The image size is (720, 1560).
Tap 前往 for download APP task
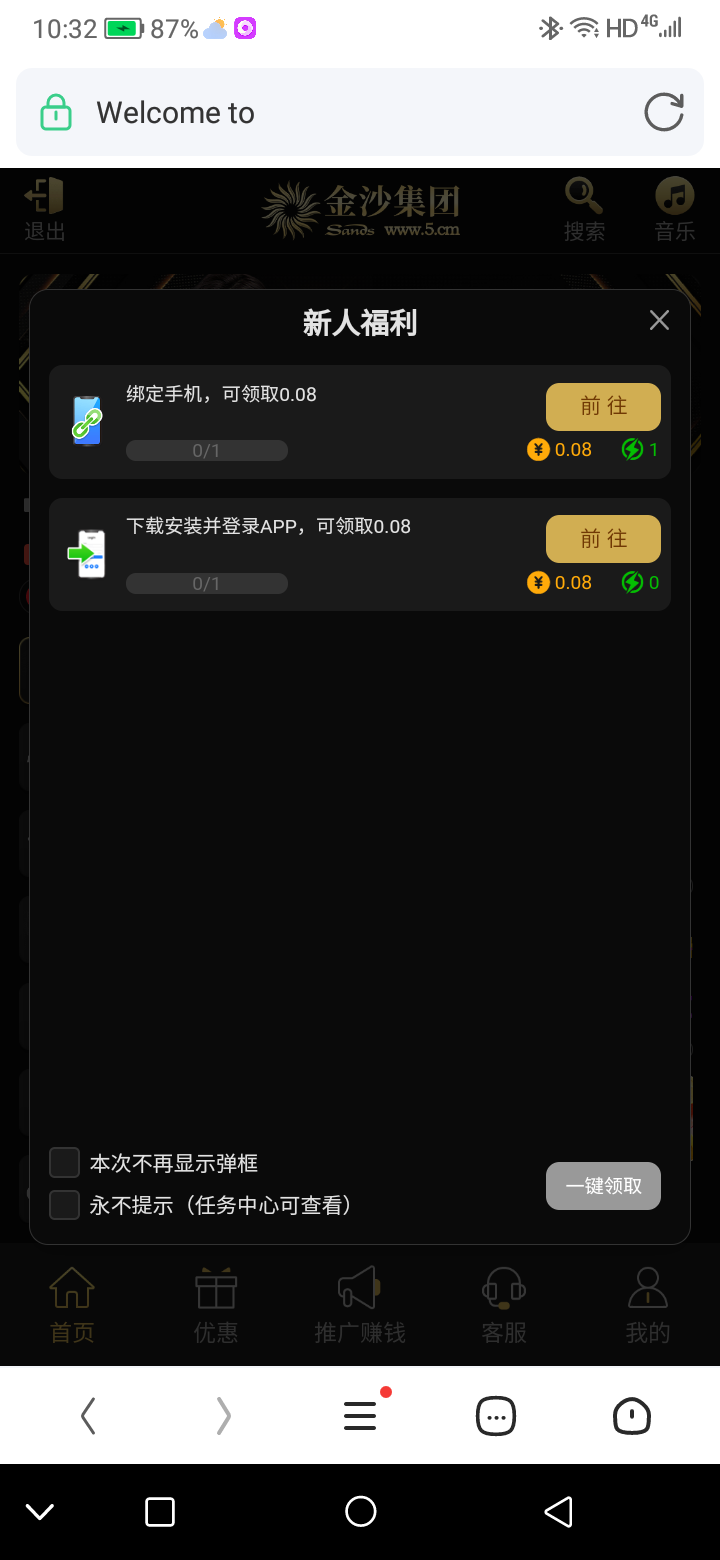click(x=603, y=539)
